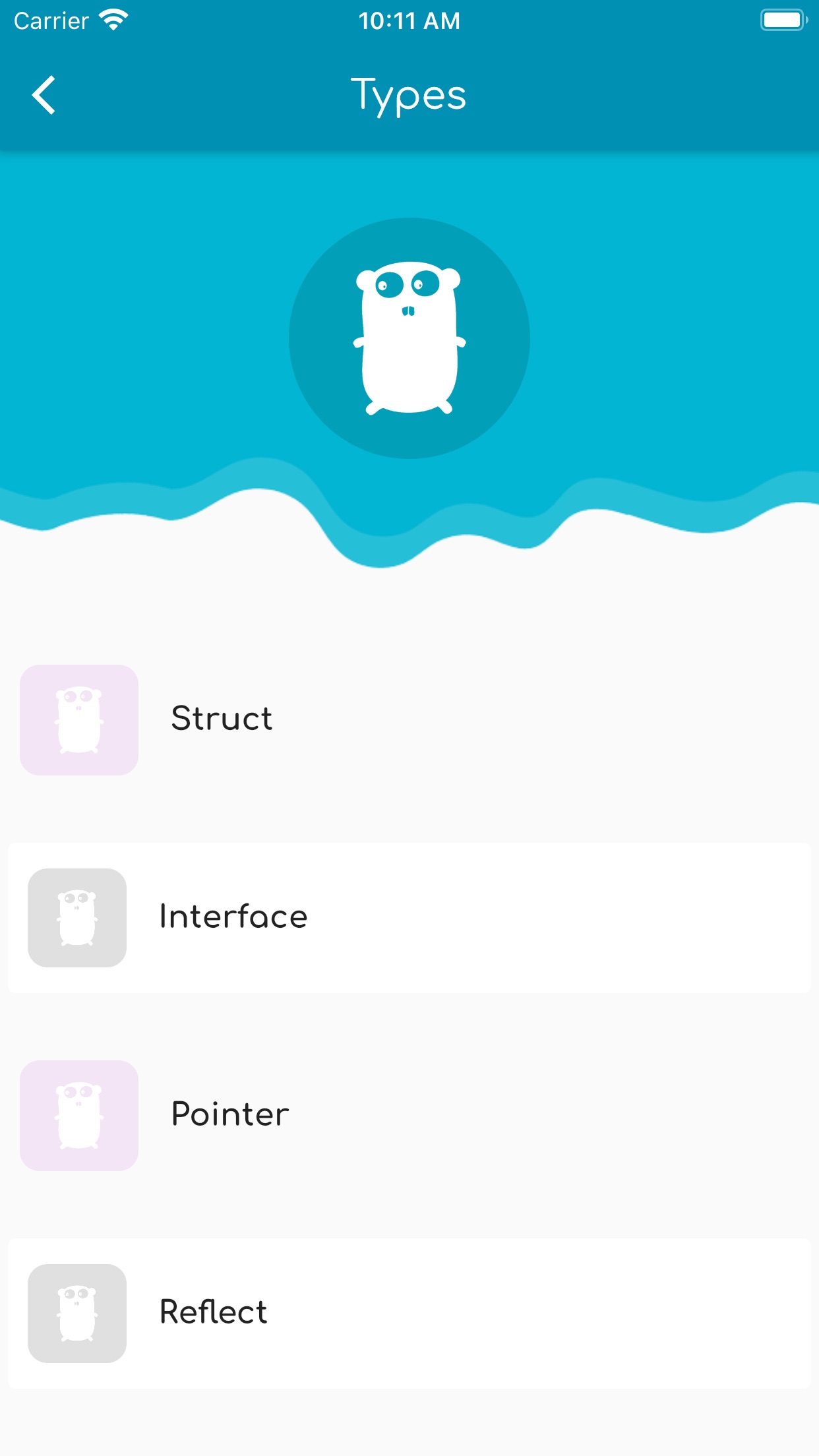The image size is (819, 1456).
Task: Go back using the header arrow
Action: (44, 96)
